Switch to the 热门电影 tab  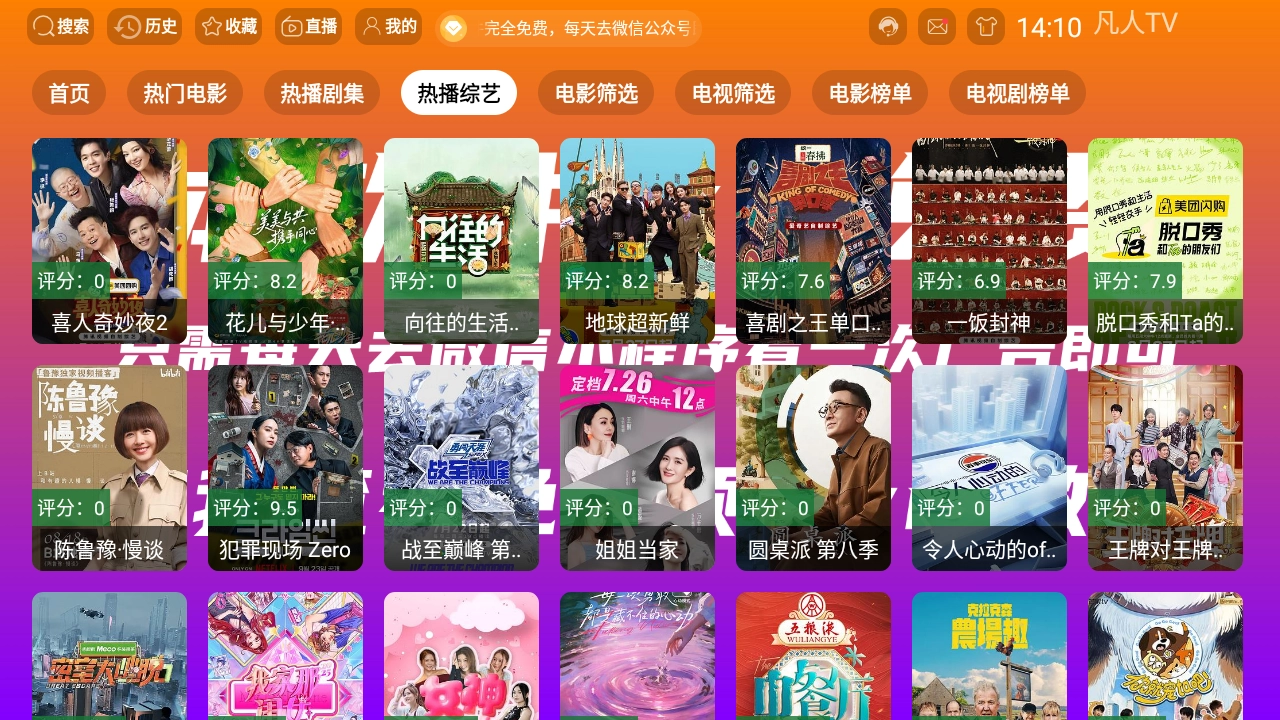click(x=185, y=93)
